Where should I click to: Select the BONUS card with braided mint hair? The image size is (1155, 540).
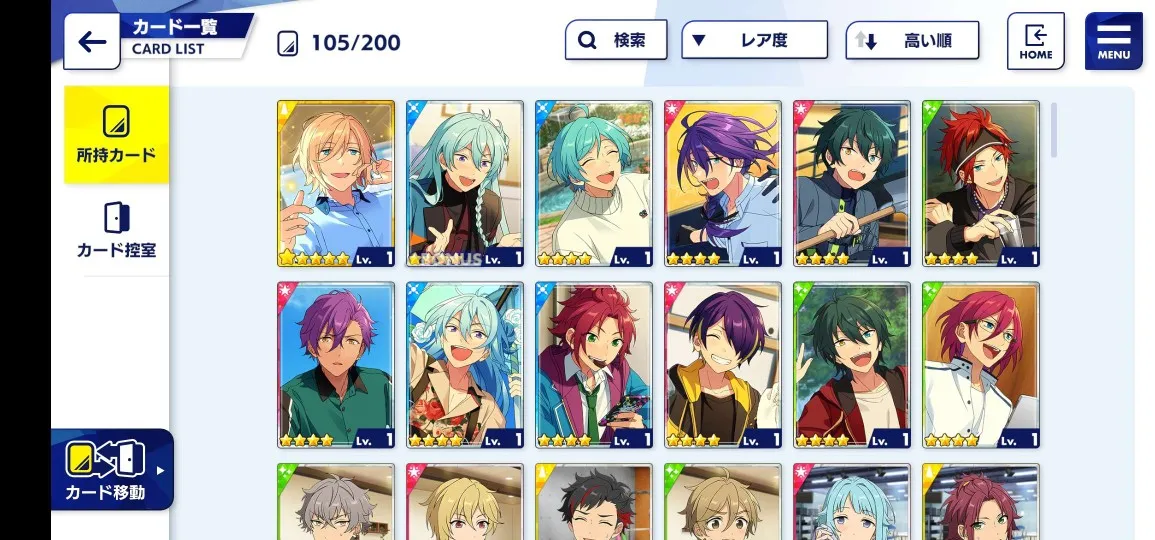[x=465, y=183]
